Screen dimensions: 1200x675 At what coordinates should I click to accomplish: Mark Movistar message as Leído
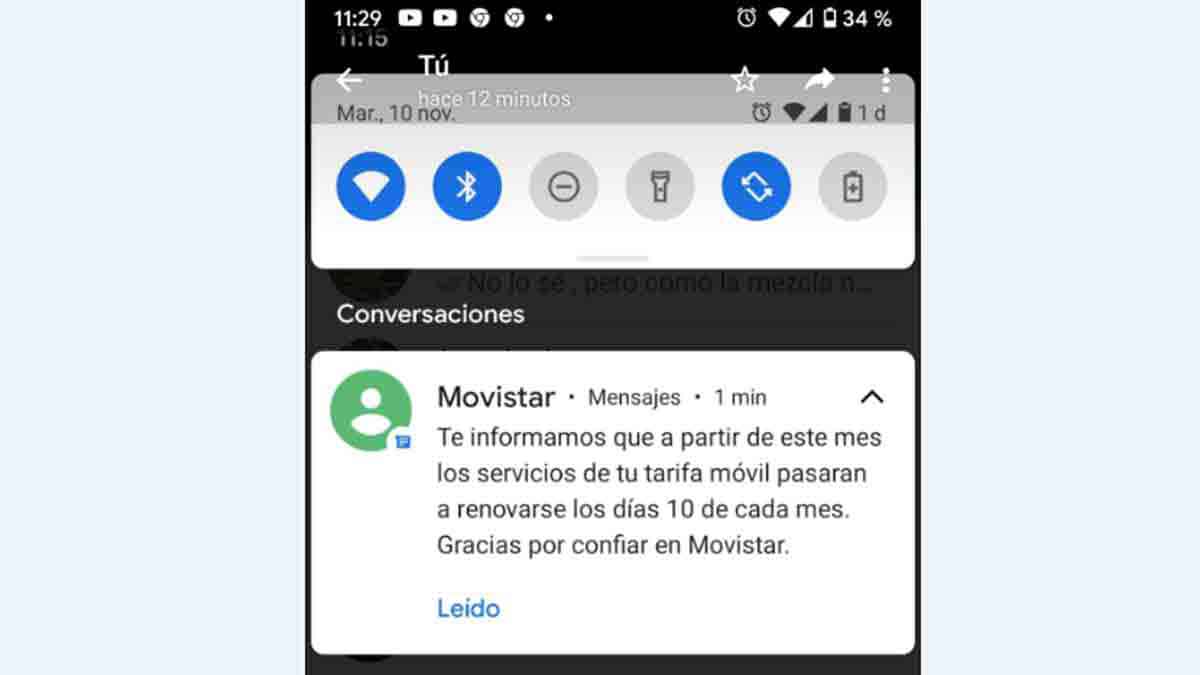pyautogui.click(x=468, y=608)
